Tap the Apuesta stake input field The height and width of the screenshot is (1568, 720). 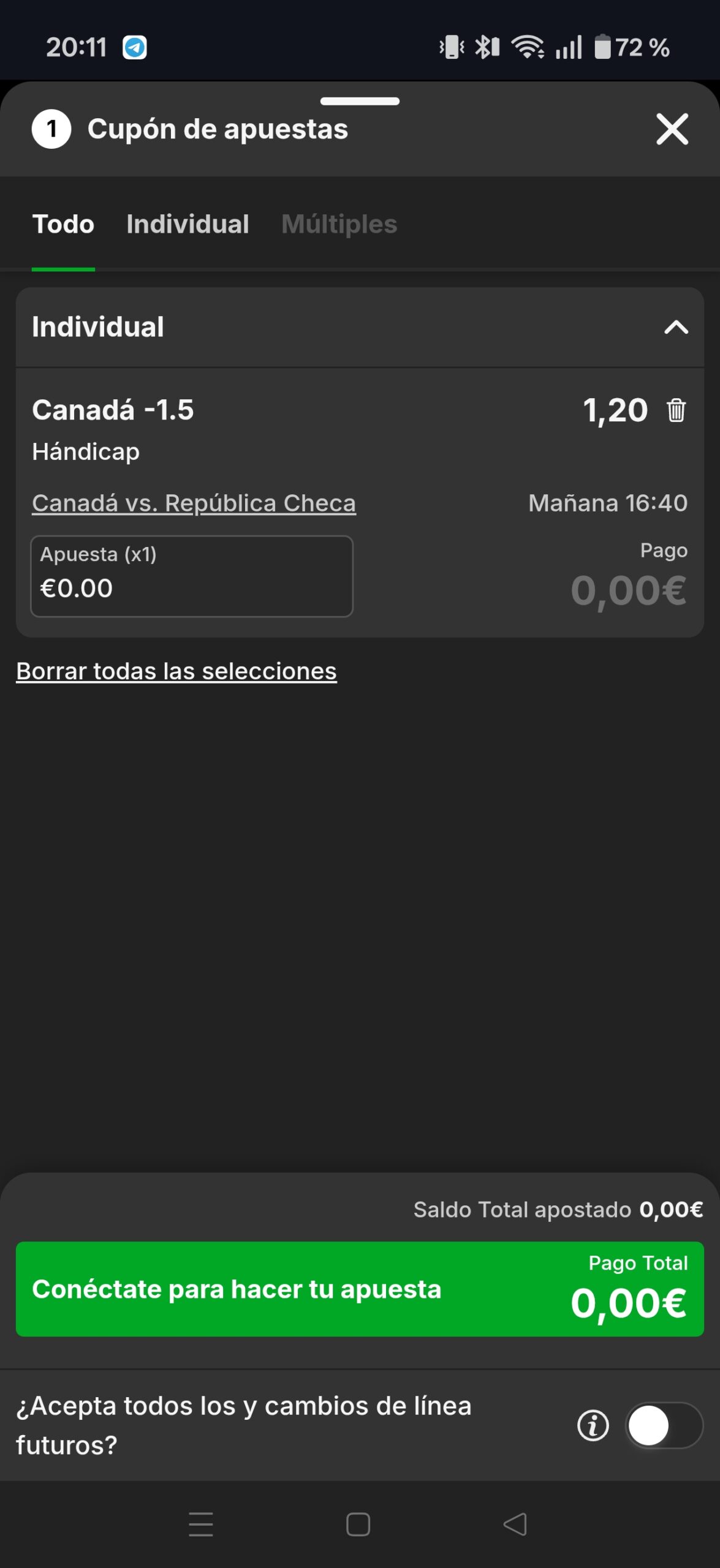(x=192, y=576)
